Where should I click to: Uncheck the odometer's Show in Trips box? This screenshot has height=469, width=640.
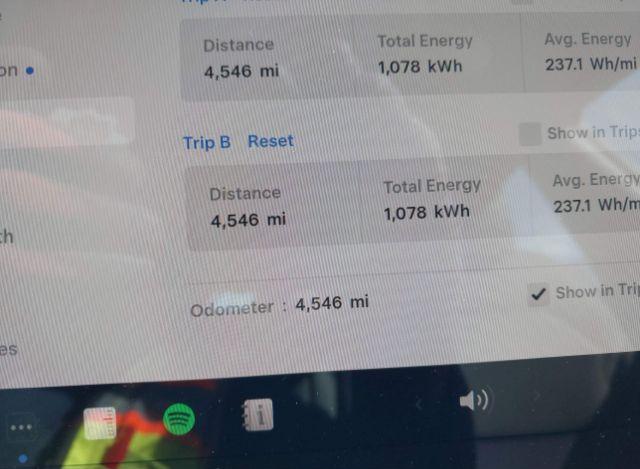point(539,294)
